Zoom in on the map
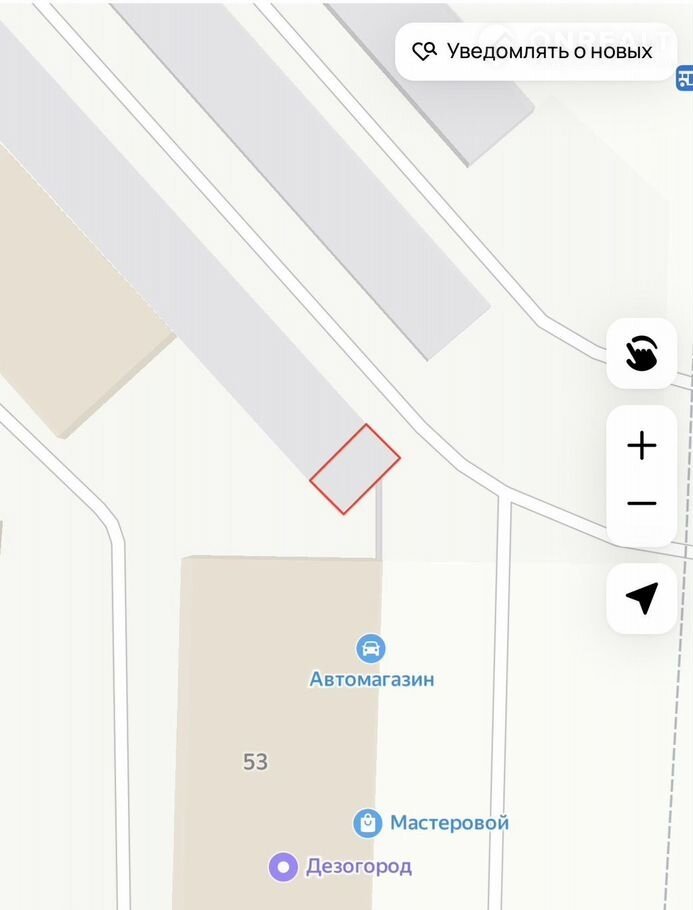Screen dimensions: 693x910 point(641,445)
